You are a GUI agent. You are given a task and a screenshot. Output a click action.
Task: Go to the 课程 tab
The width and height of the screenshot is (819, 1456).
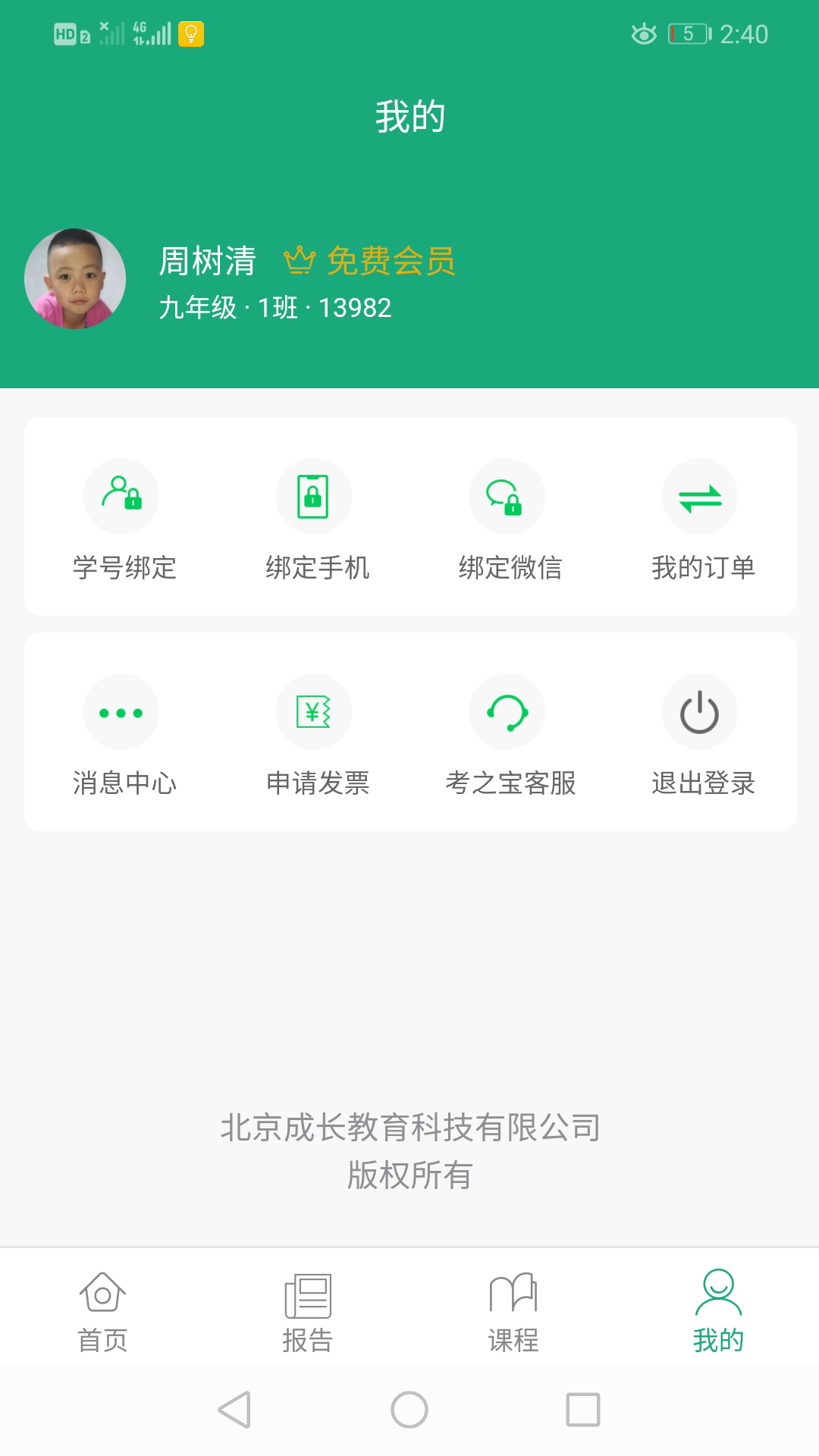point(513,1313)
